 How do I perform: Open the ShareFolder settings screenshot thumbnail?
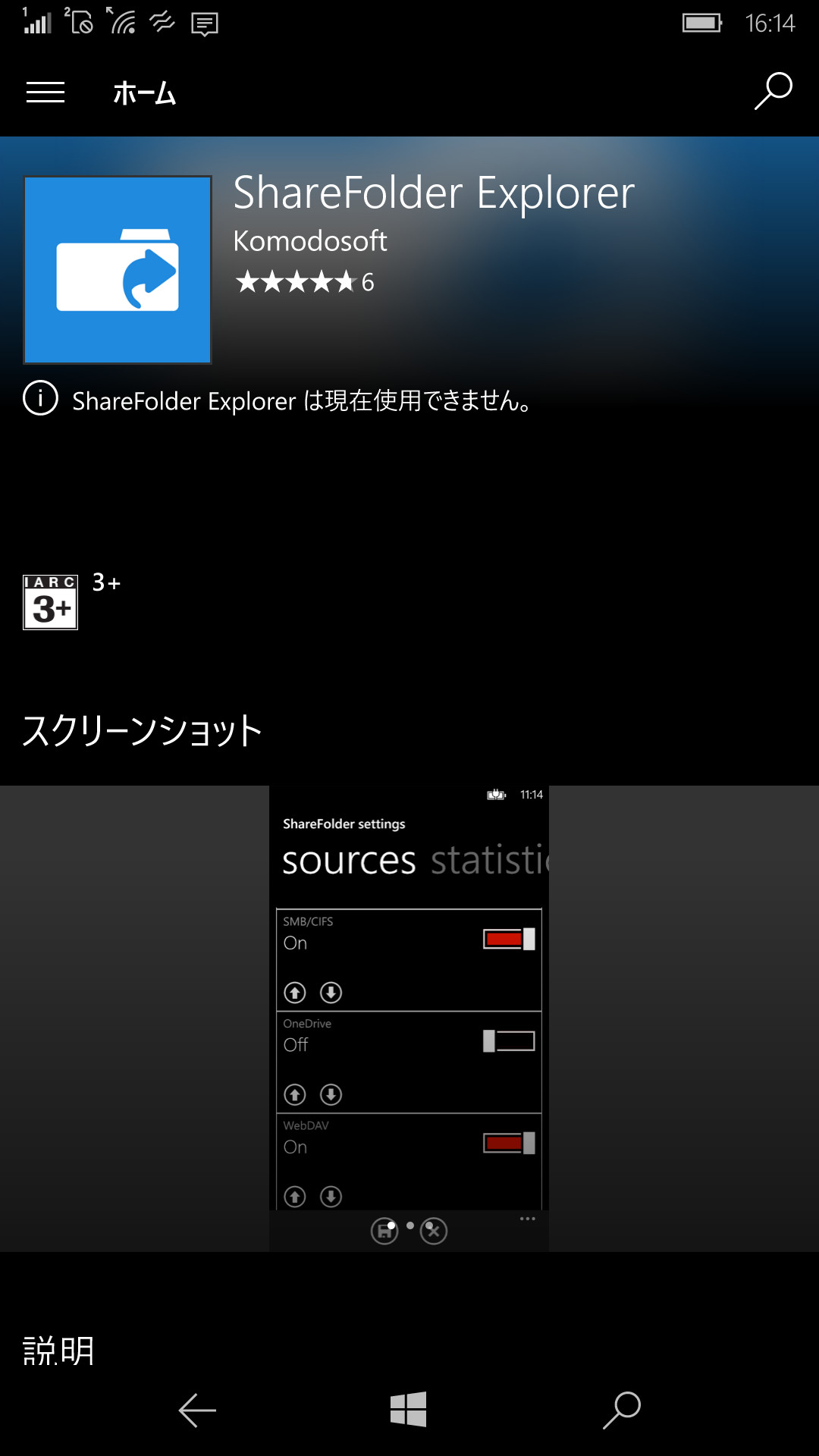coord(409,1016)
